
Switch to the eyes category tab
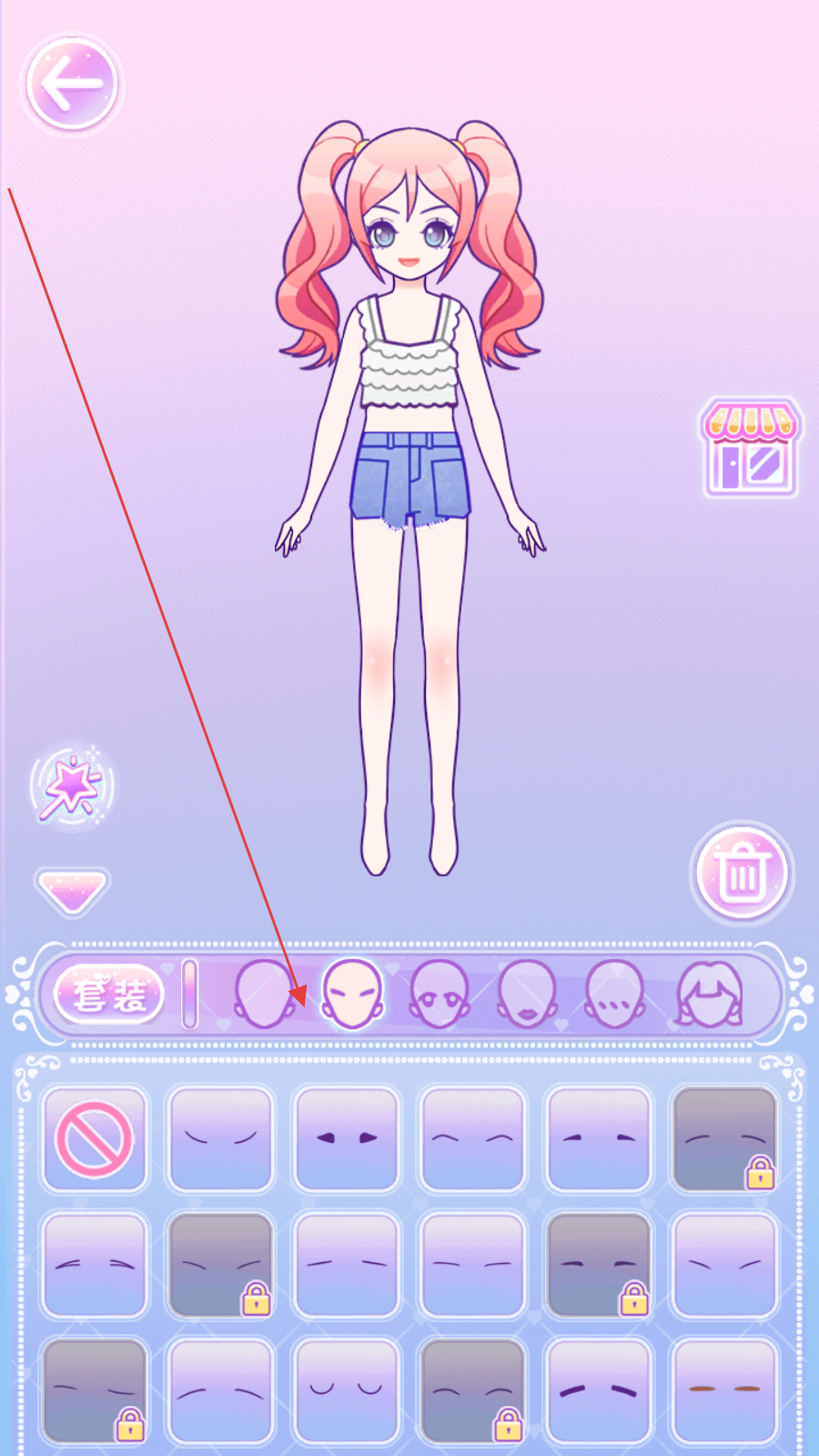click(440, 994)
